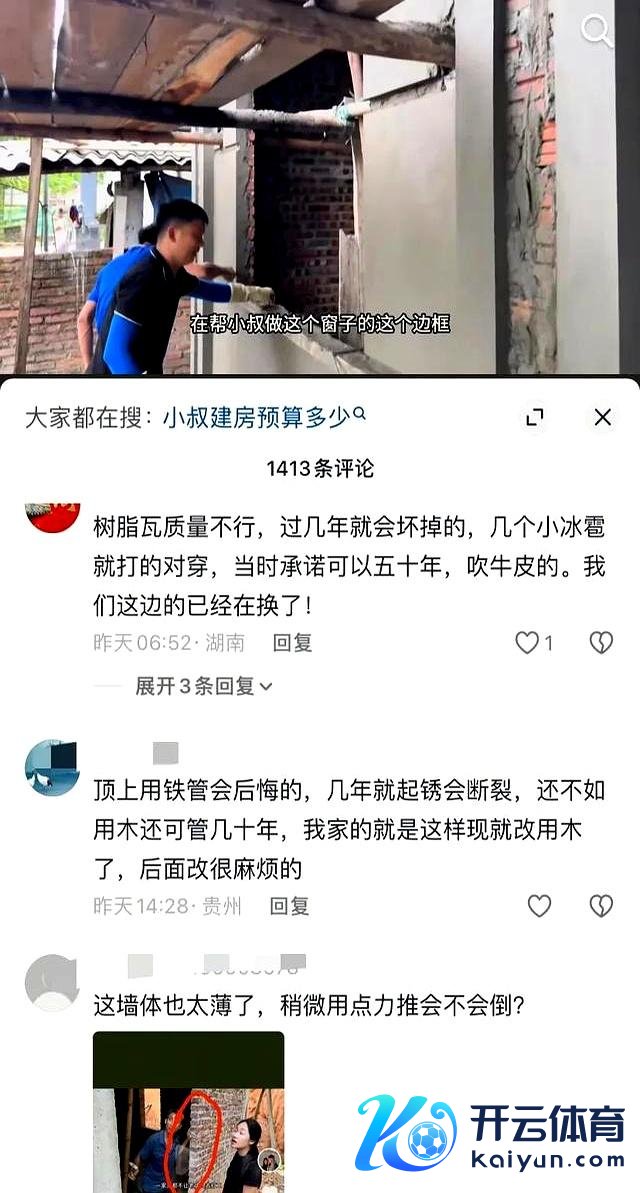Open the avatar of the 铁管 commenter
640x1193 pixels.
tap(52, 768)
